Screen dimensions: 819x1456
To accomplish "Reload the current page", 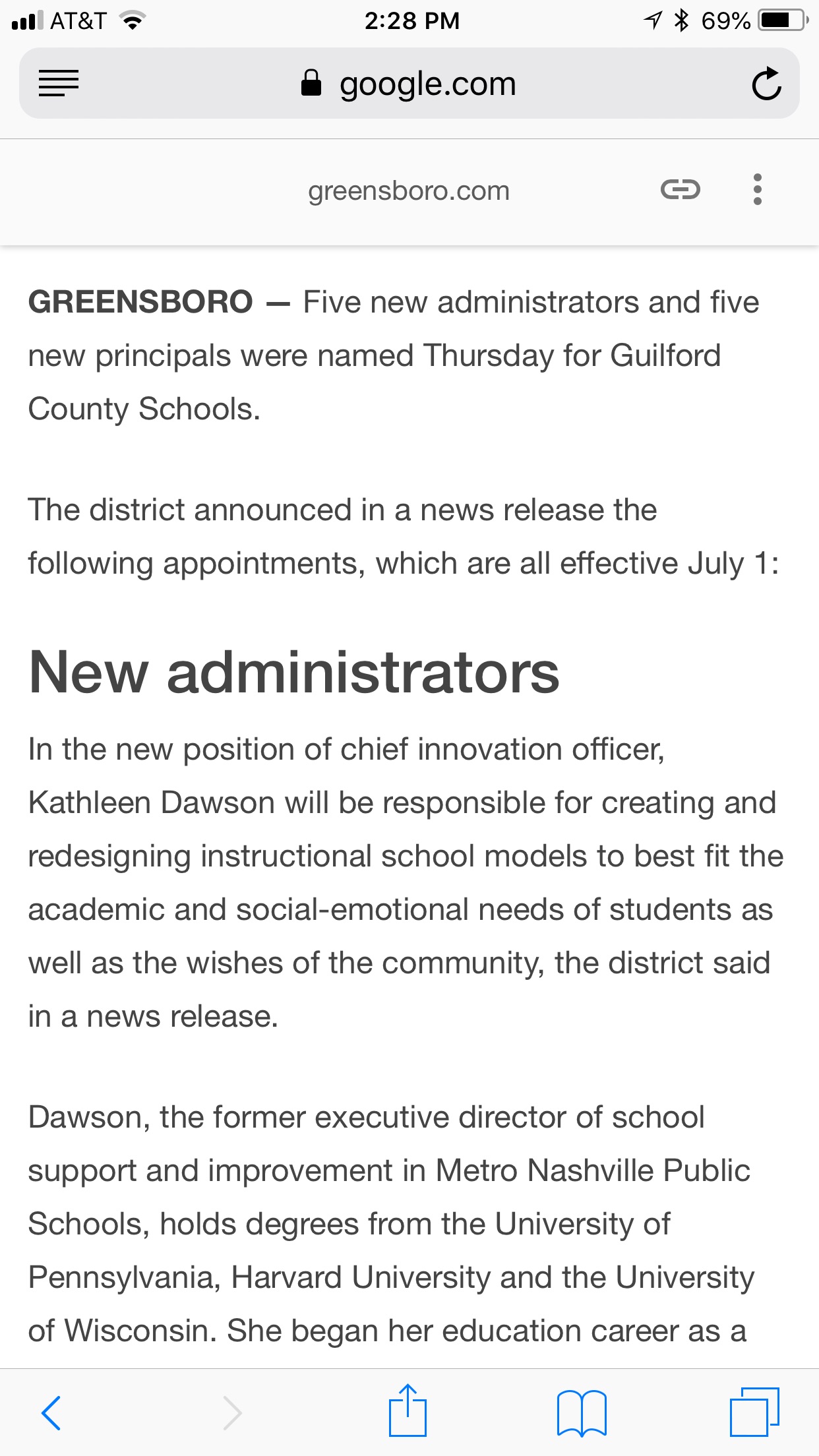I will (x=766, y=84).
